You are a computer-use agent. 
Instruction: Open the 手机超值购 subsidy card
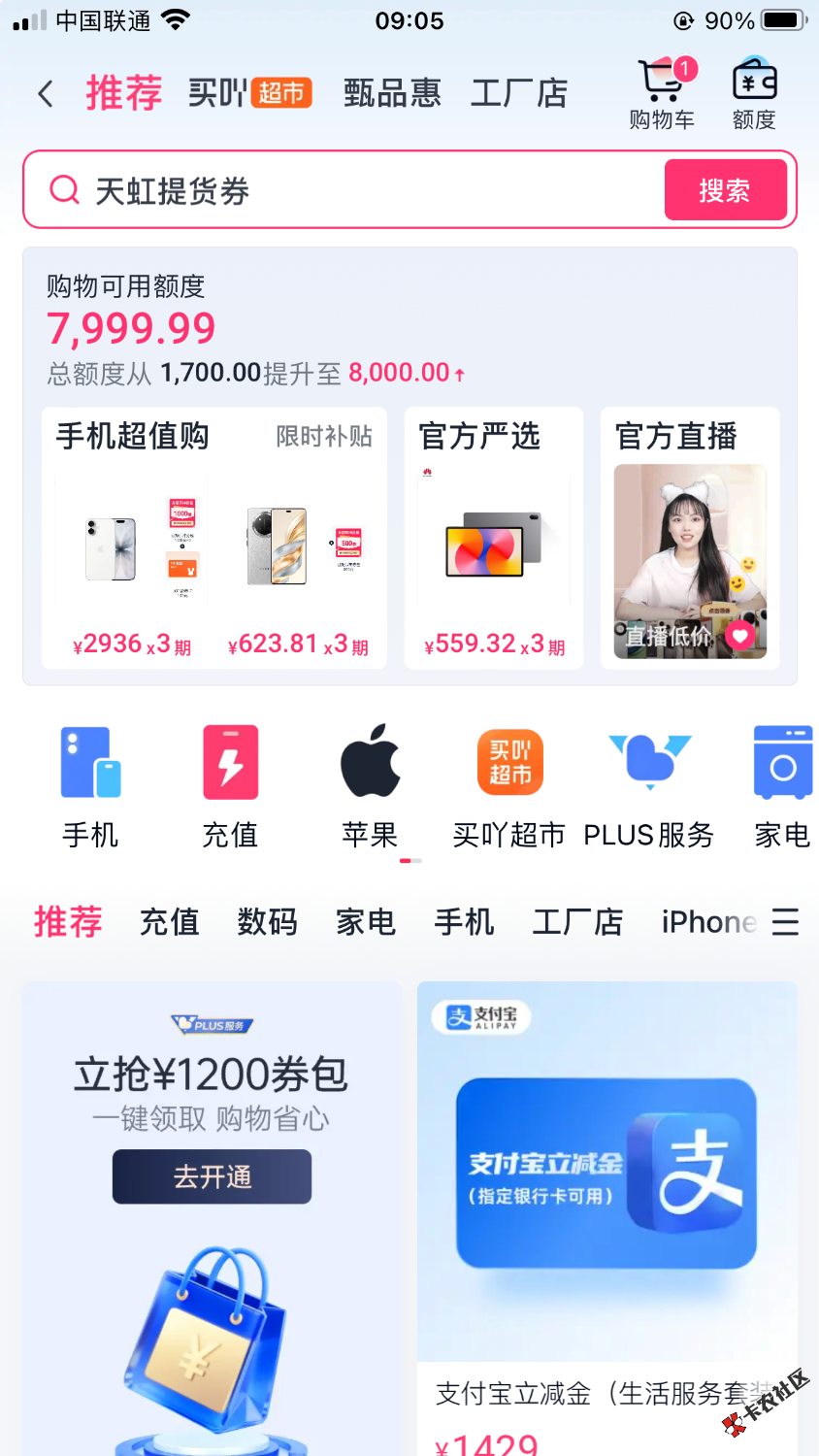tap(213, 537)
